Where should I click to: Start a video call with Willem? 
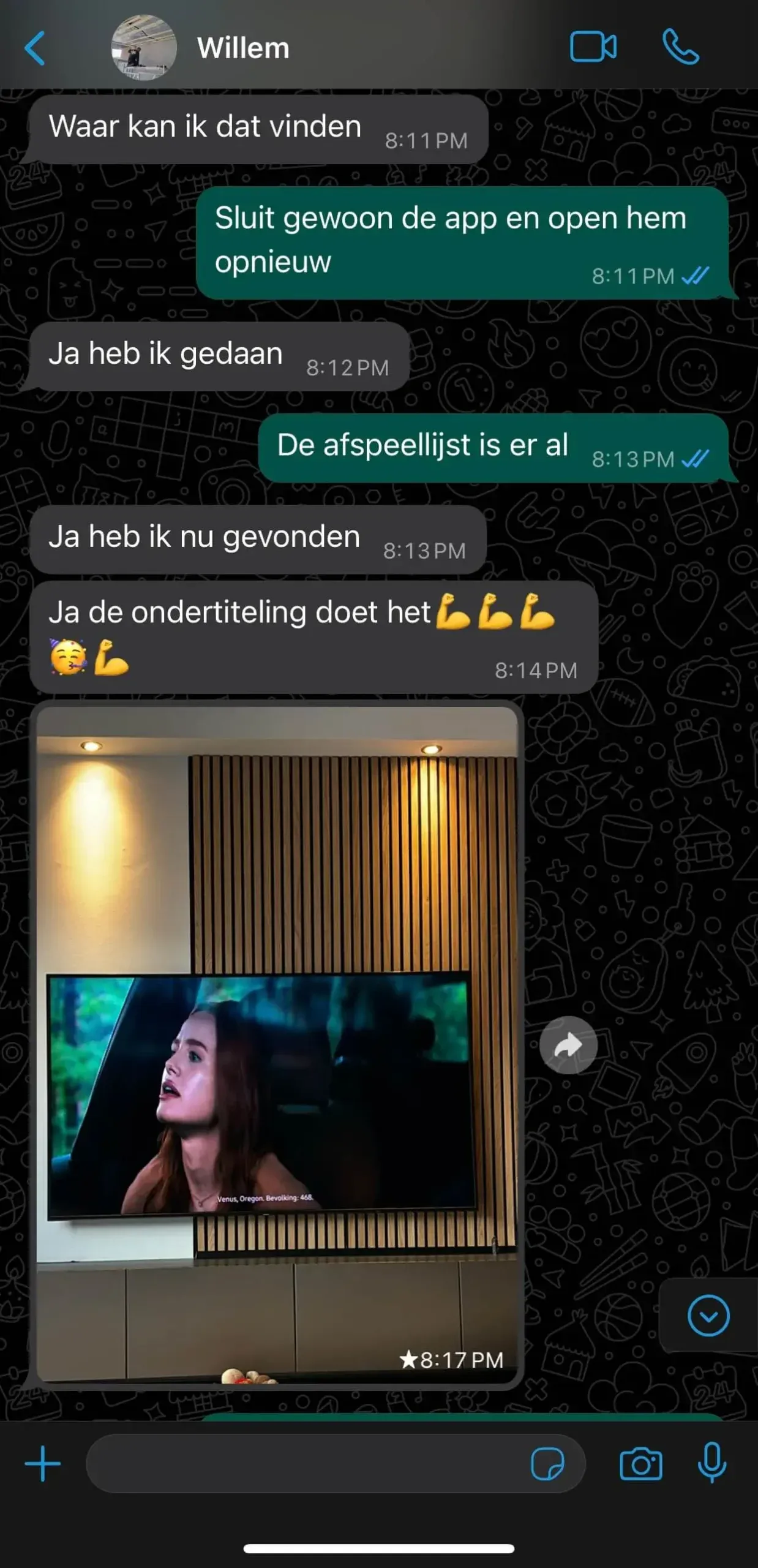[592, 47]
